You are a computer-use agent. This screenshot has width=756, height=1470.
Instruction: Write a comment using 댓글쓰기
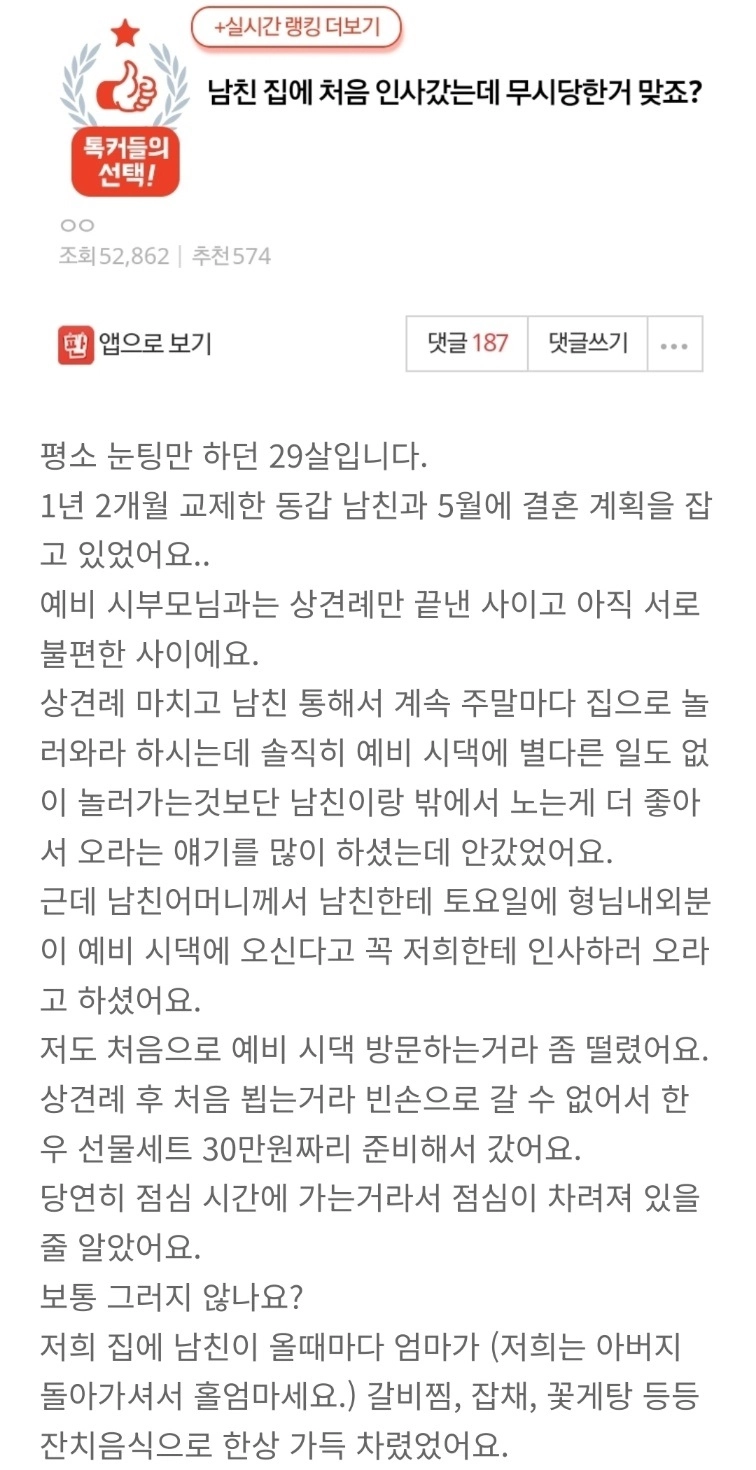588,344
